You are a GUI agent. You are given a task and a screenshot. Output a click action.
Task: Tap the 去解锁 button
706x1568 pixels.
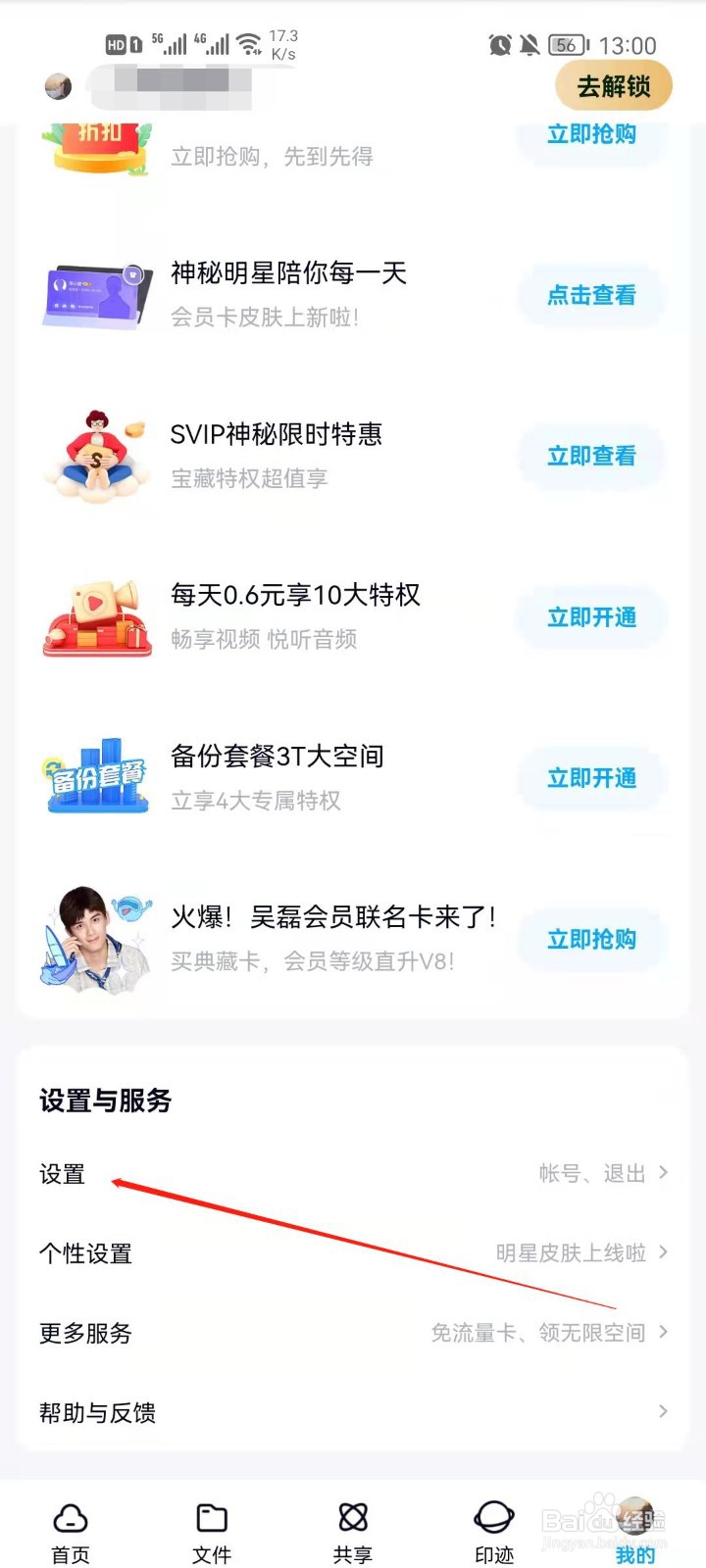[x=613, y=85]
